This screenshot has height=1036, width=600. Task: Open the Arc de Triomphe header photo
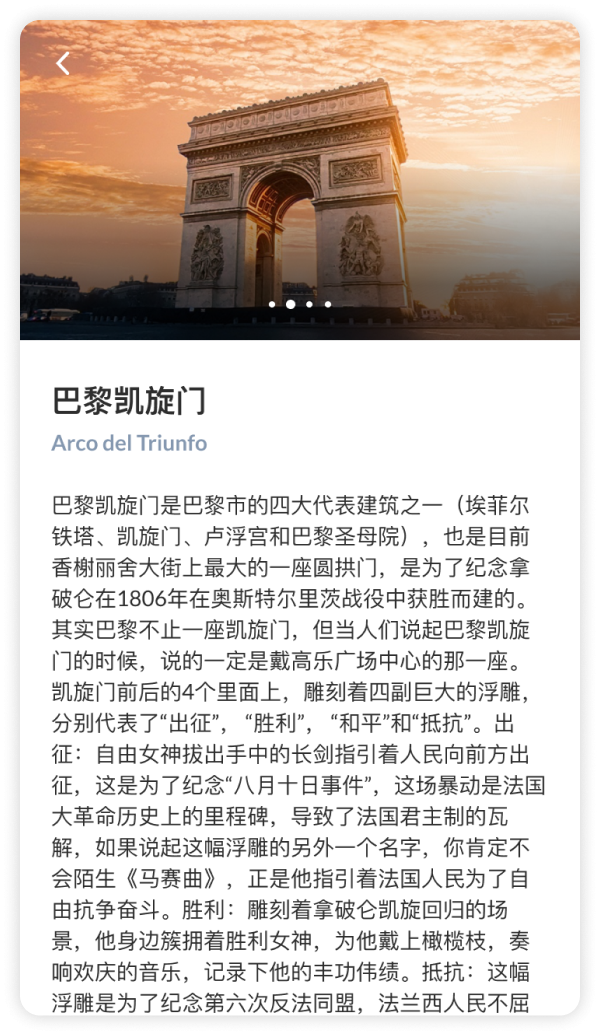click(300, 180)
